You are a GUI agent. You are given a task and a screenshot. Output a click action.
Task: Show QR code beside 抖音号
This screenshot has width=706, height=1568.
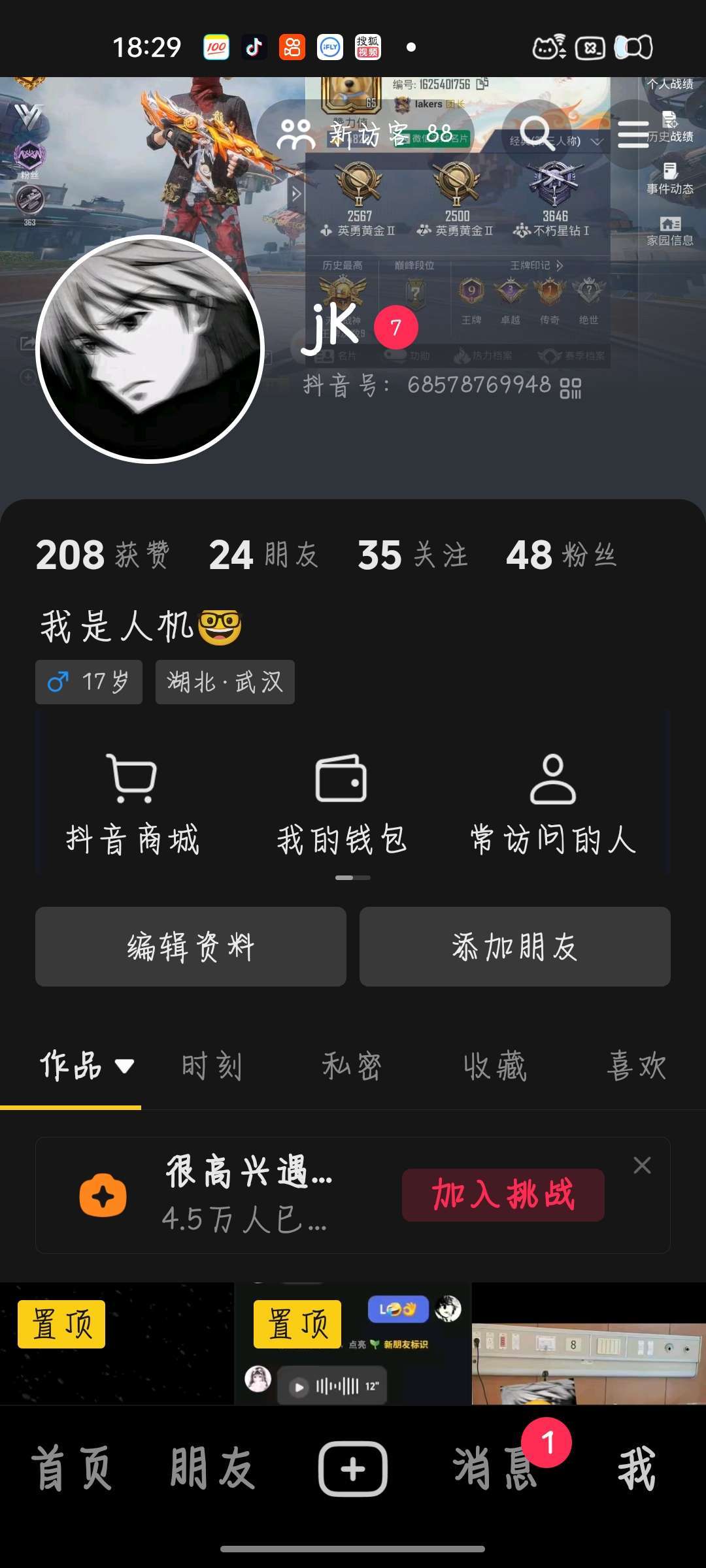(571, 387)
